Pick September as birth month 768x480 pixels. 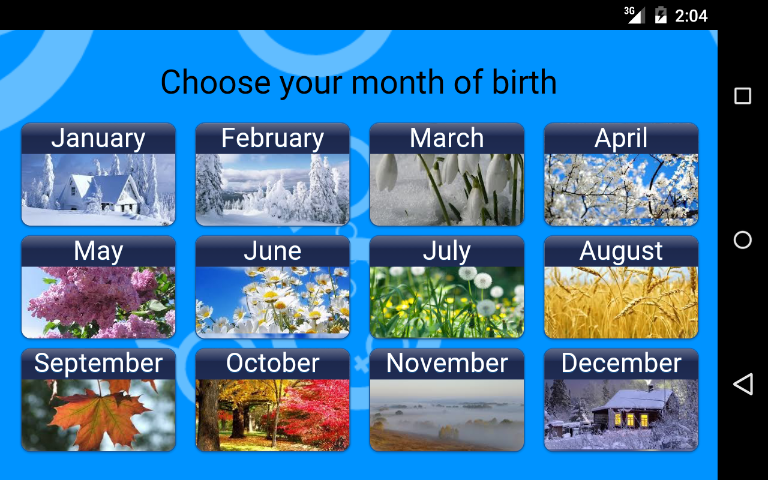pyautogui.click(x=98, y=400)
